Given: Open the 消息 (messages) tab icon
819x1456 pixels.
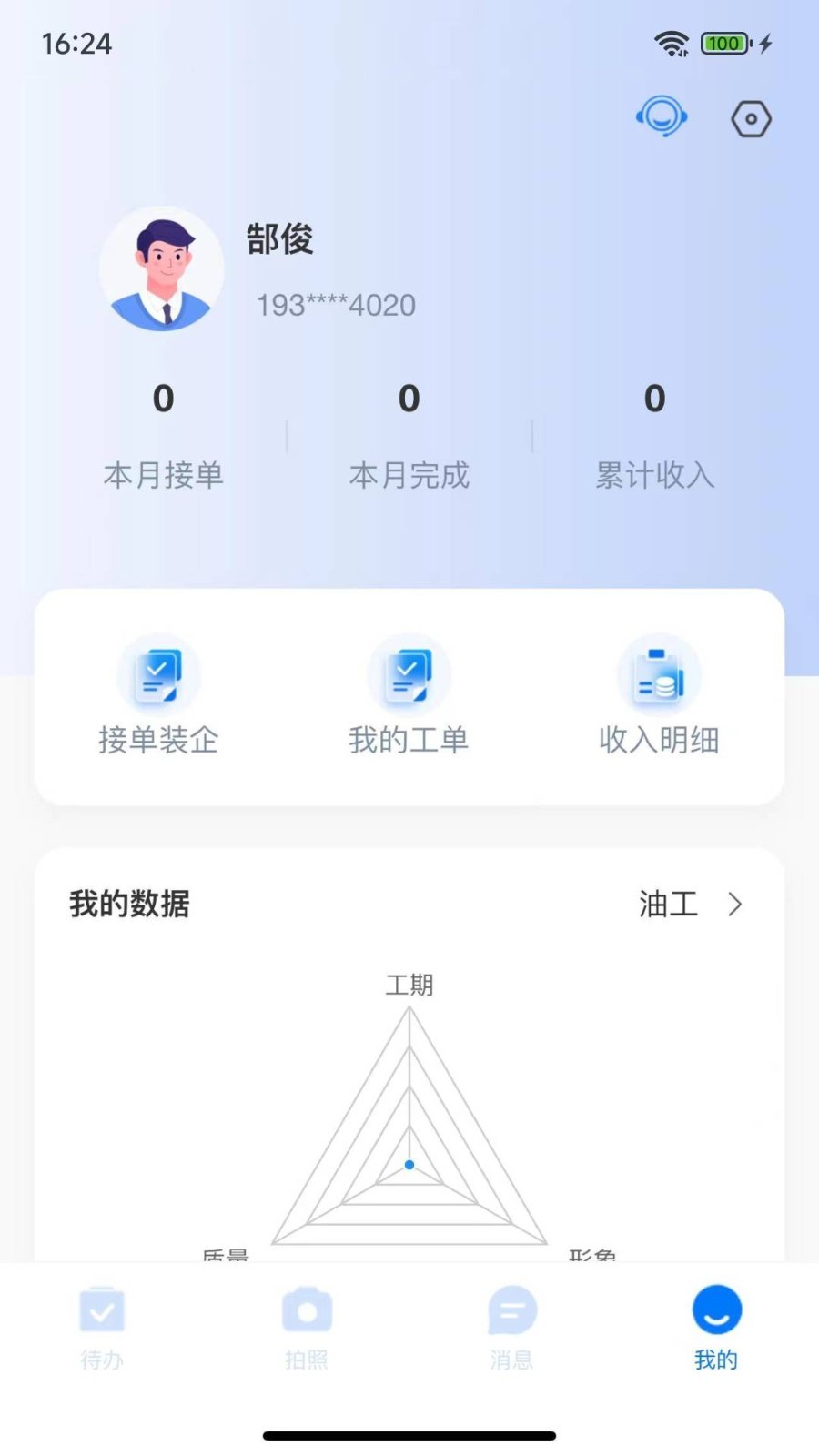Looking at the screenshot, I should [x=511, y=1310].
